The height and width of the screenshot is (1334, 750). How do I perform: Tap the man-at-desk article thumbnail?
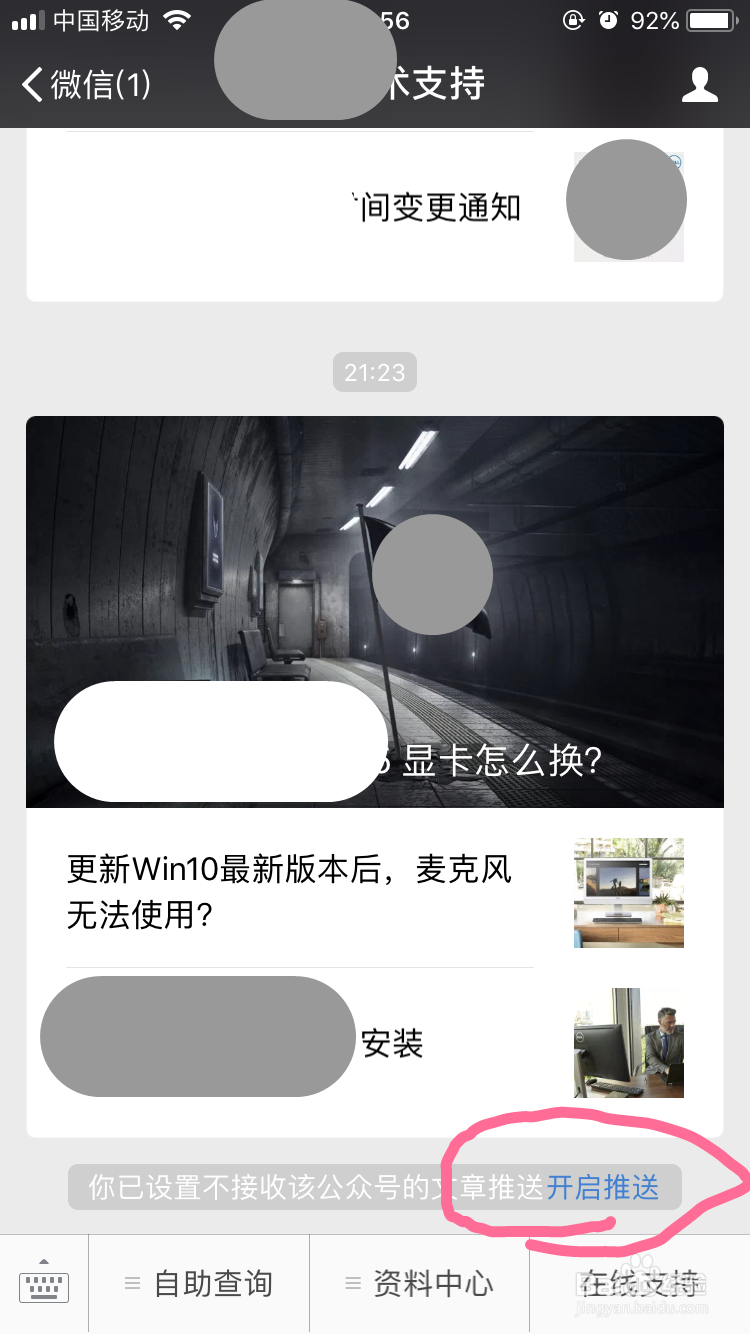(x=628, y=1043)
